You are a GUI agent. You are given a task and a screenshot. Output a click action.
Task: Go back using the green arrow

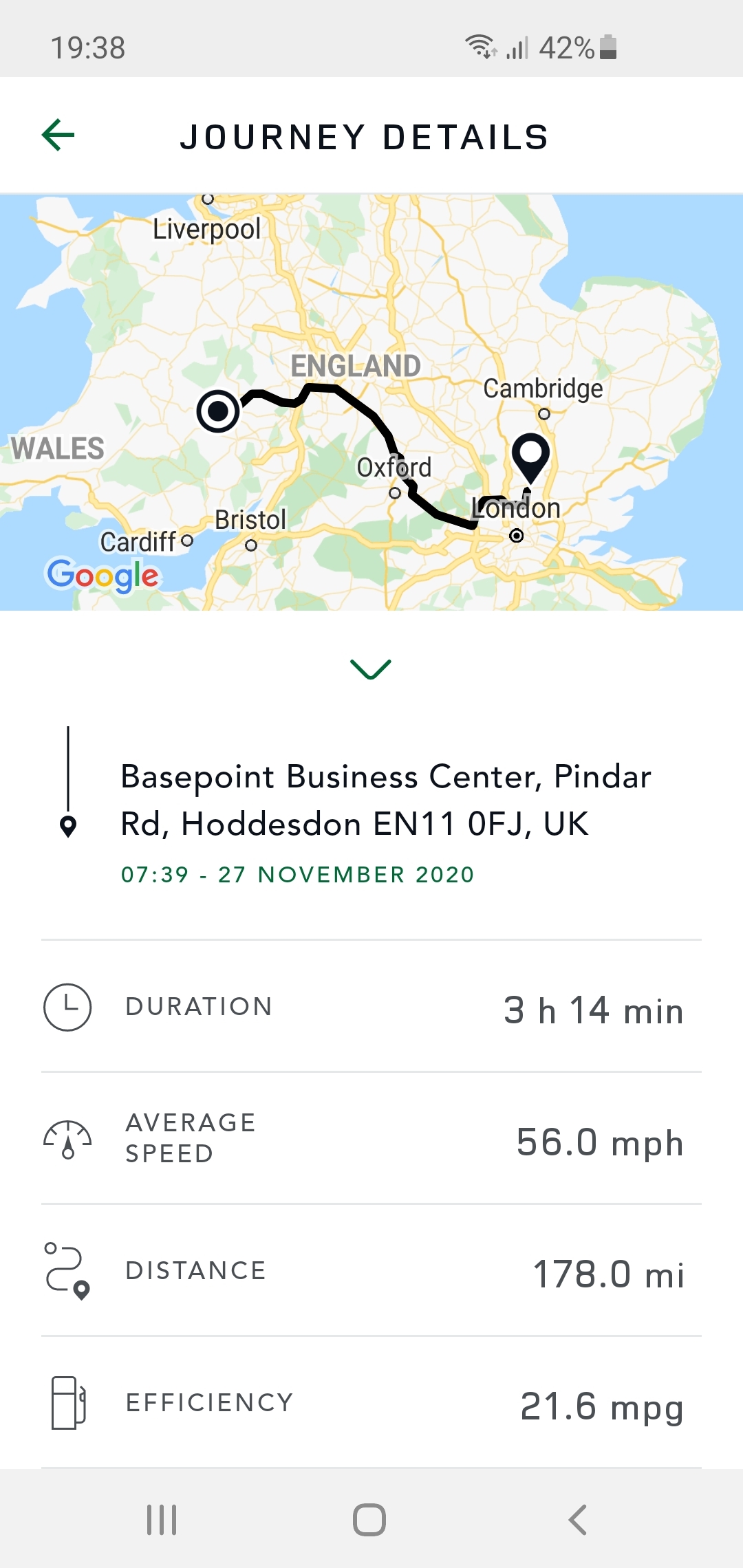pyautogui.click(x=58, y=135)
